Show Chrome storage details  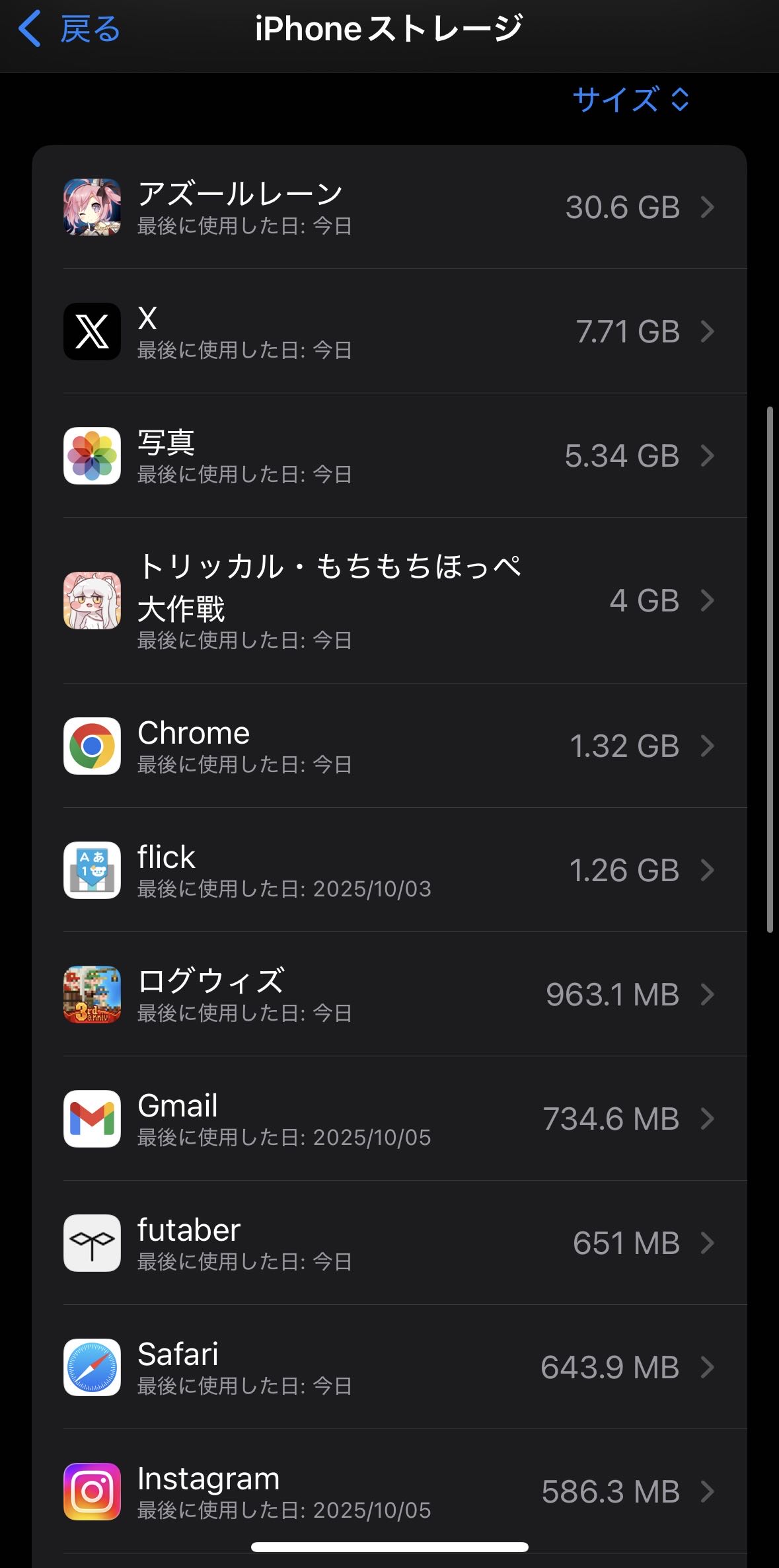coord(390,746)
